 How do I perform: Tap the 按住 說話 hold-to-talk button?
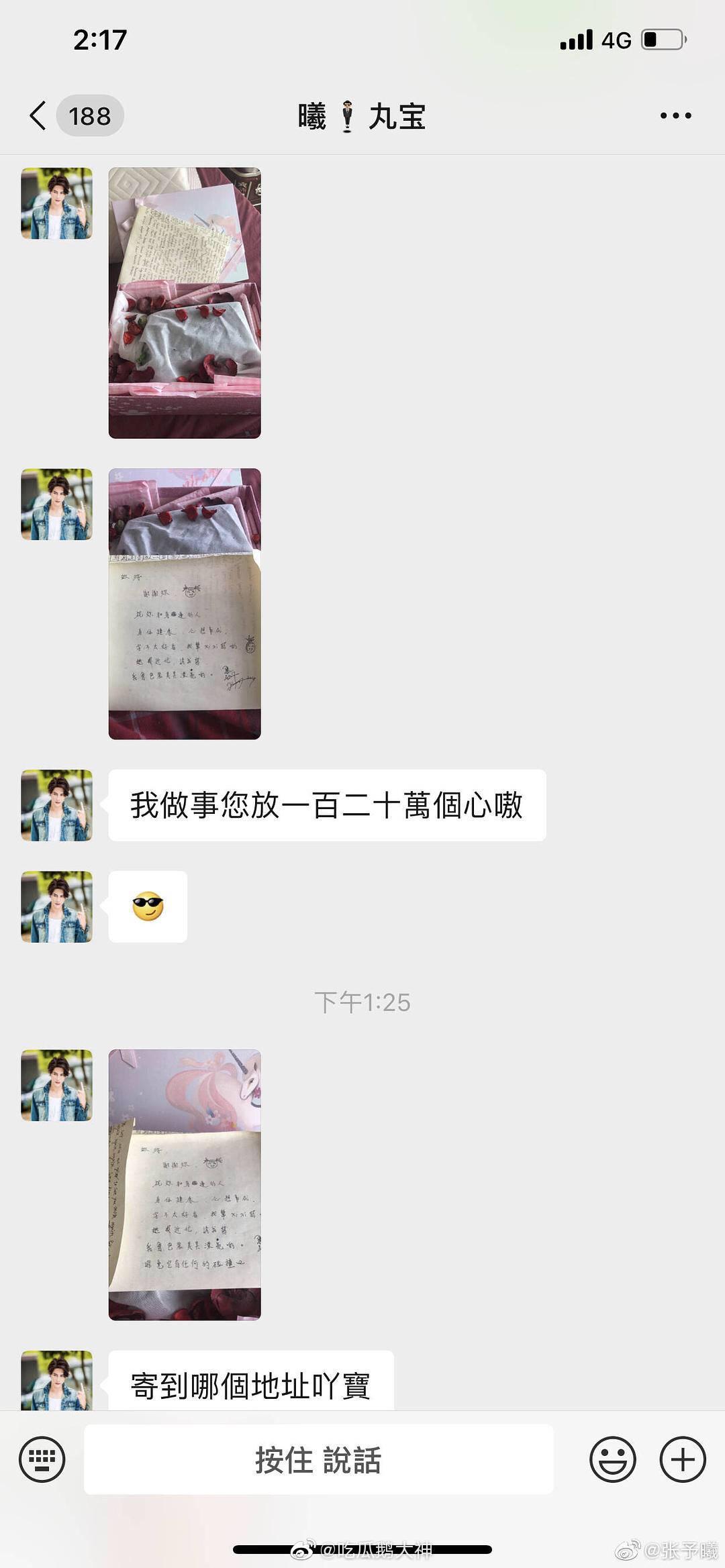(x=318, y=1459)
